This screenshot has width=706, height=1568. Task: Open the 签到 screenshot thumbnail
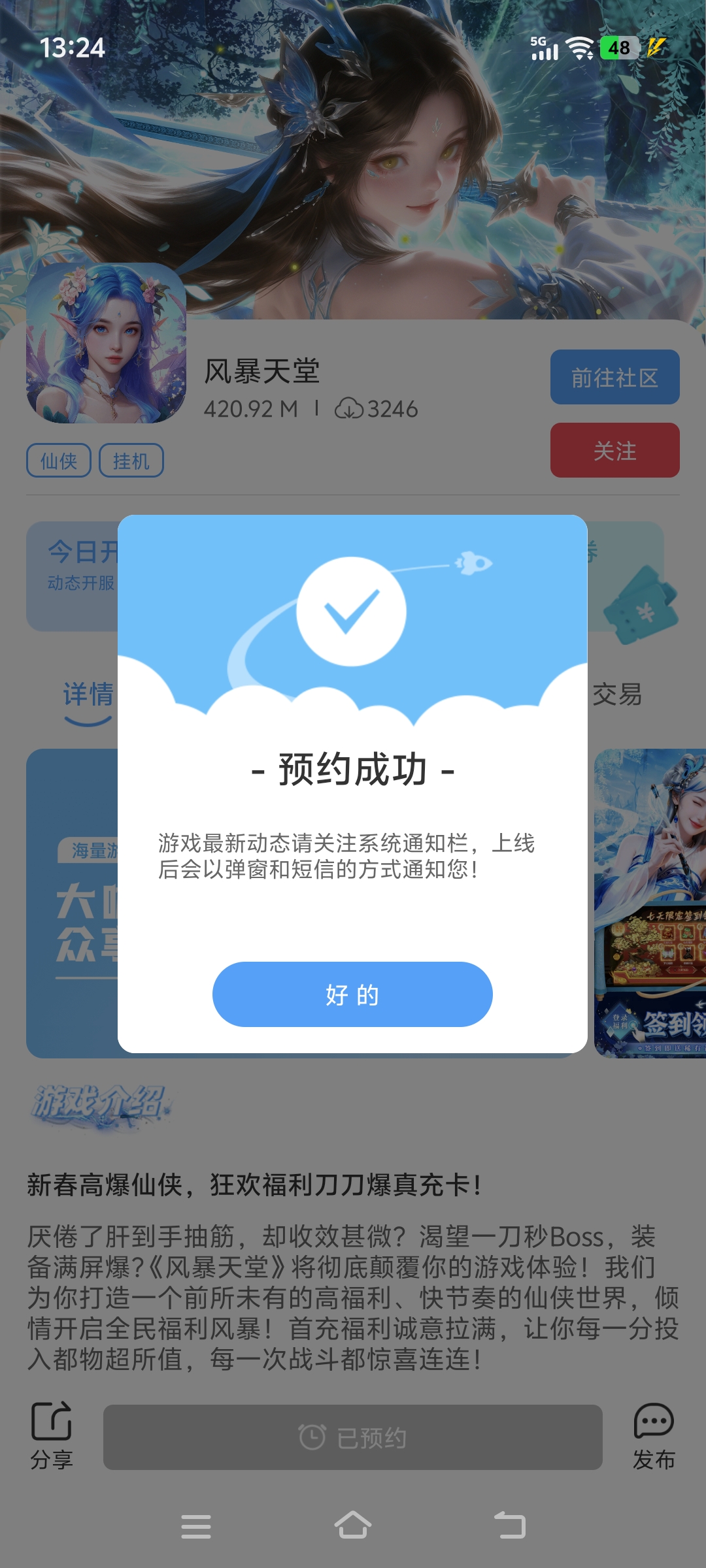coord(650,903)
